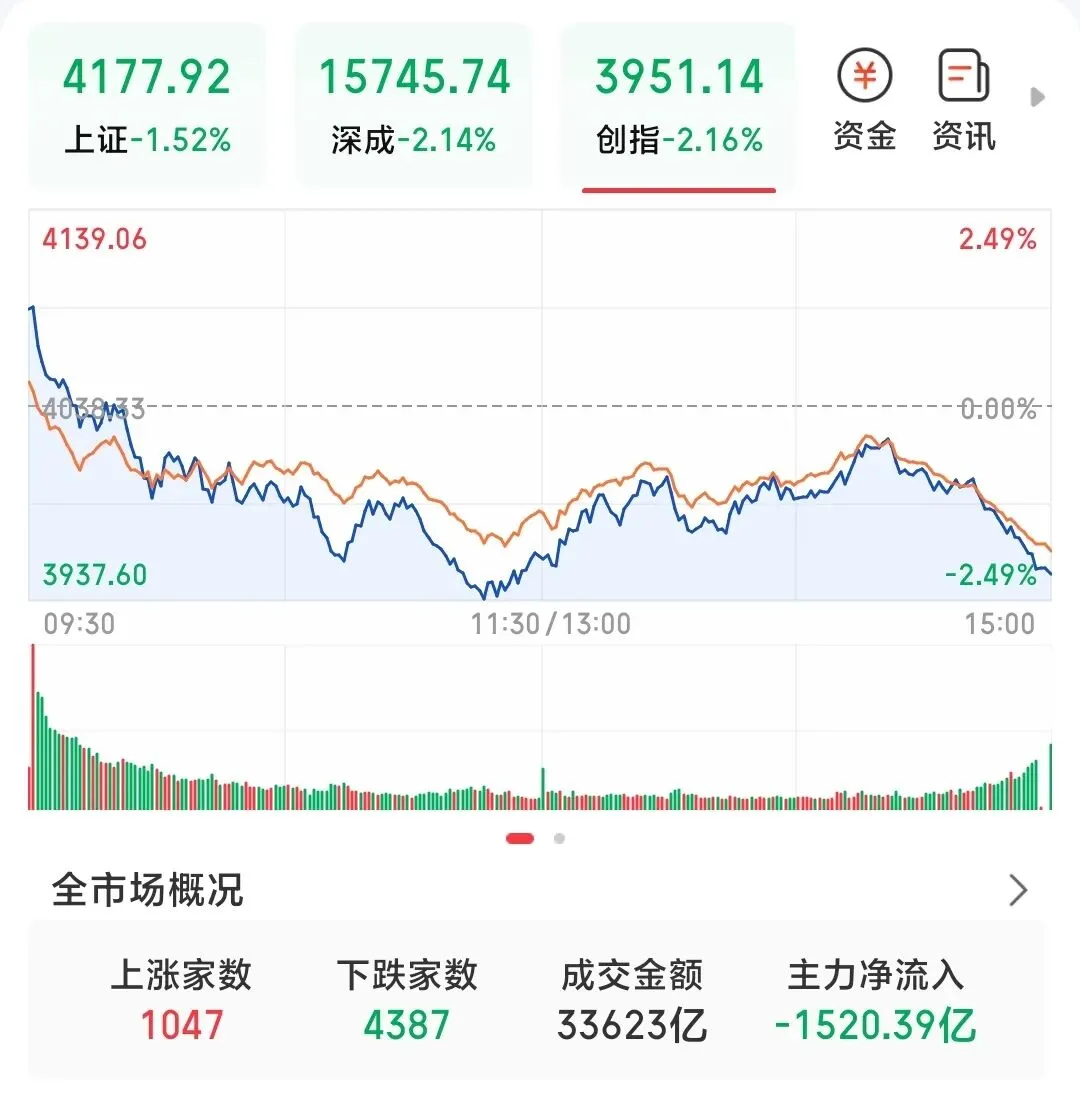Select the 创指 index tab
Screen dimensions: 1080x1106
(679, 106)
